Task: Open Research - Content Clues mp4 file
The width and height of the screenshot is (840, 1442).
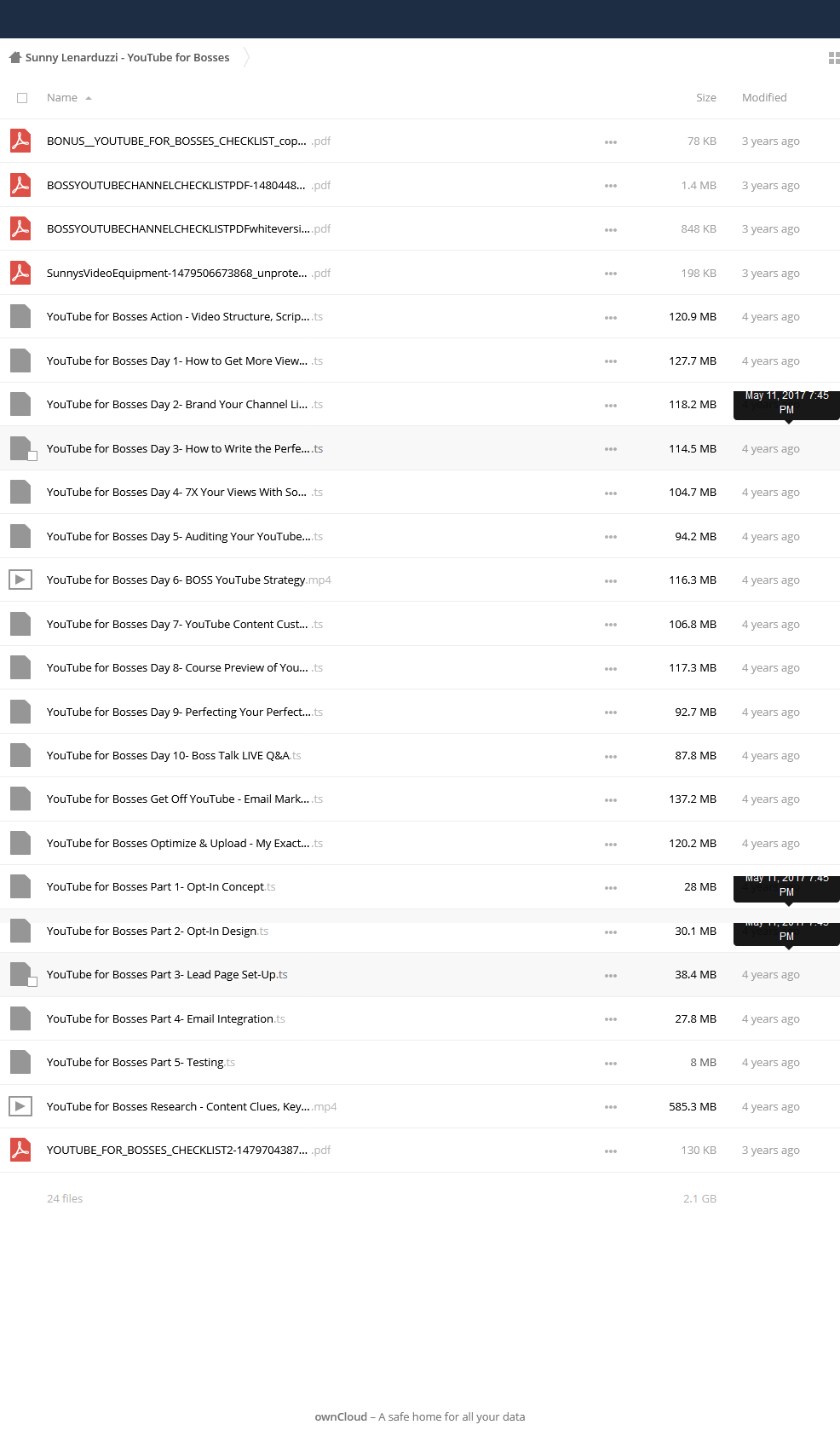Action: click(192, 1107)
